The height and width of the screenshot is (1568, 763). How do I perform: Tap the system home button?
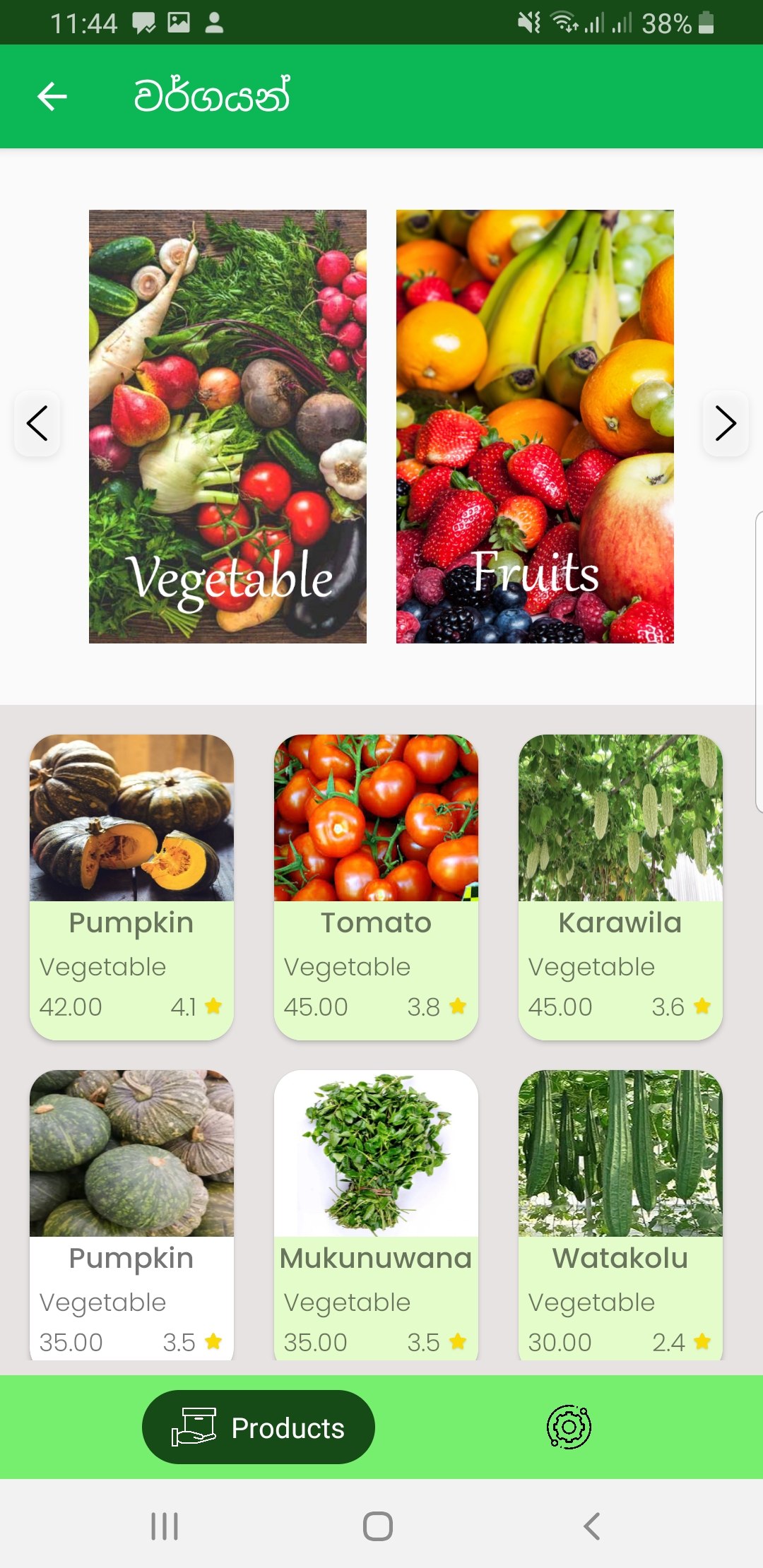(378, 1526)
